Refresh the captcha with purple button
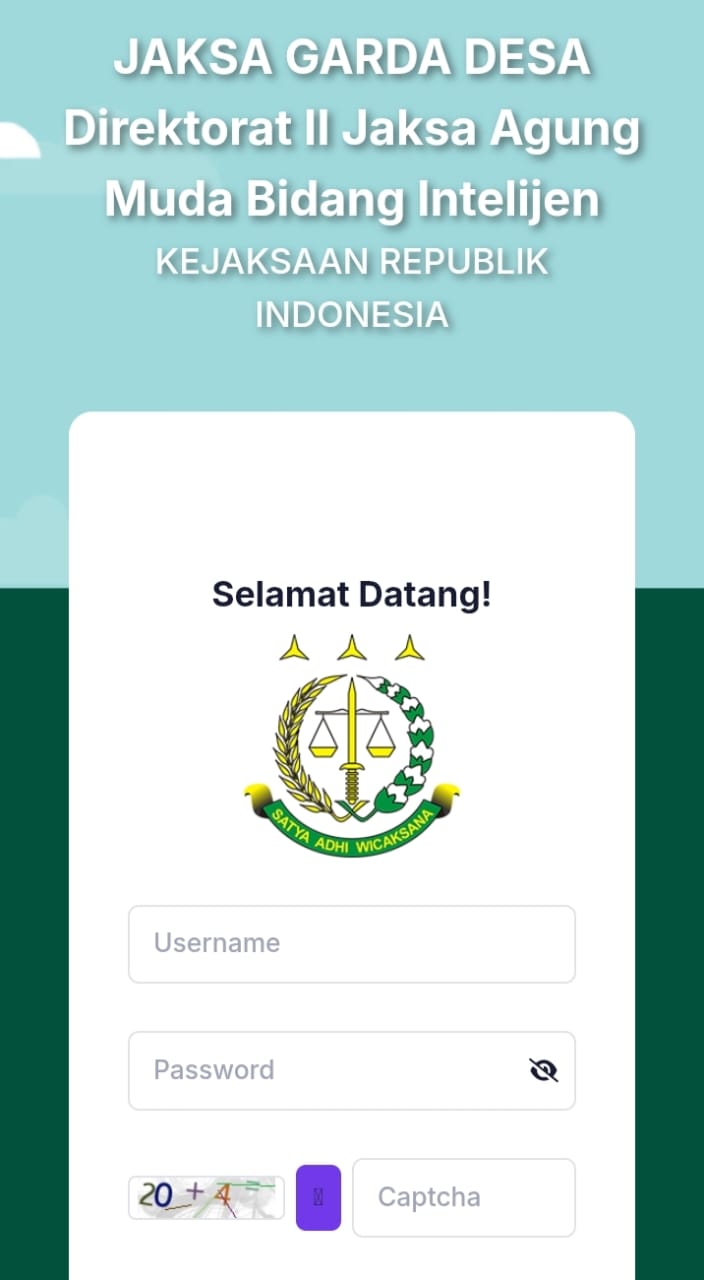This screenshot has height=1280, width=704. (x=318, y=1197)
